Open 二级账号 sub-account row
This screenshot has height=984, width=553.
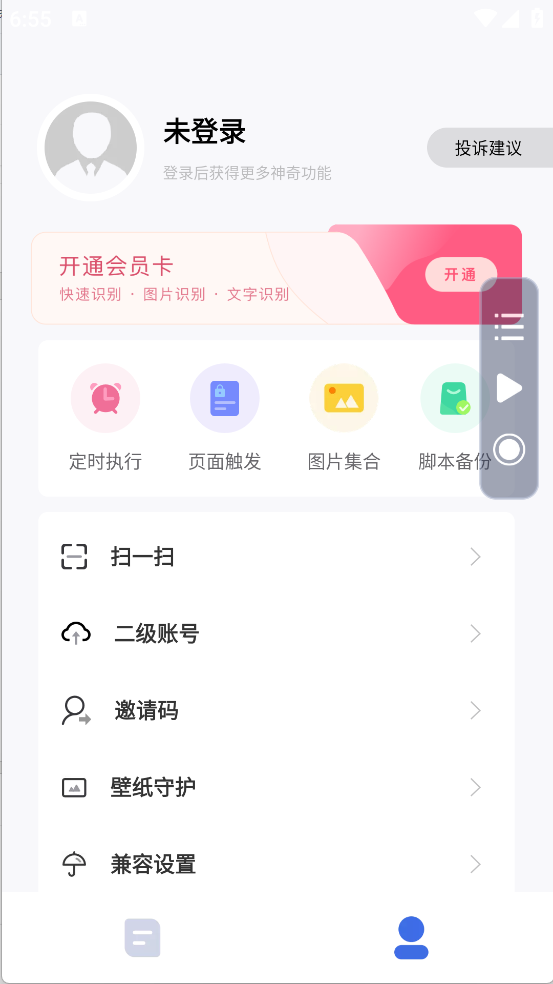(276, 634)
